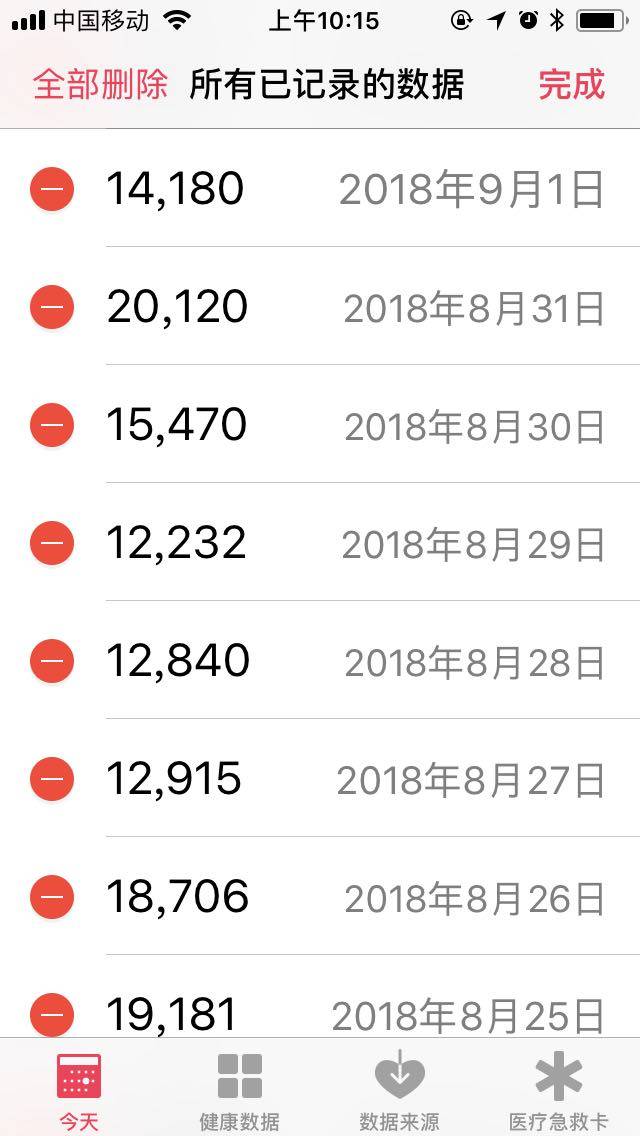Go to the 数据来源 tab

coord(399,1088)
